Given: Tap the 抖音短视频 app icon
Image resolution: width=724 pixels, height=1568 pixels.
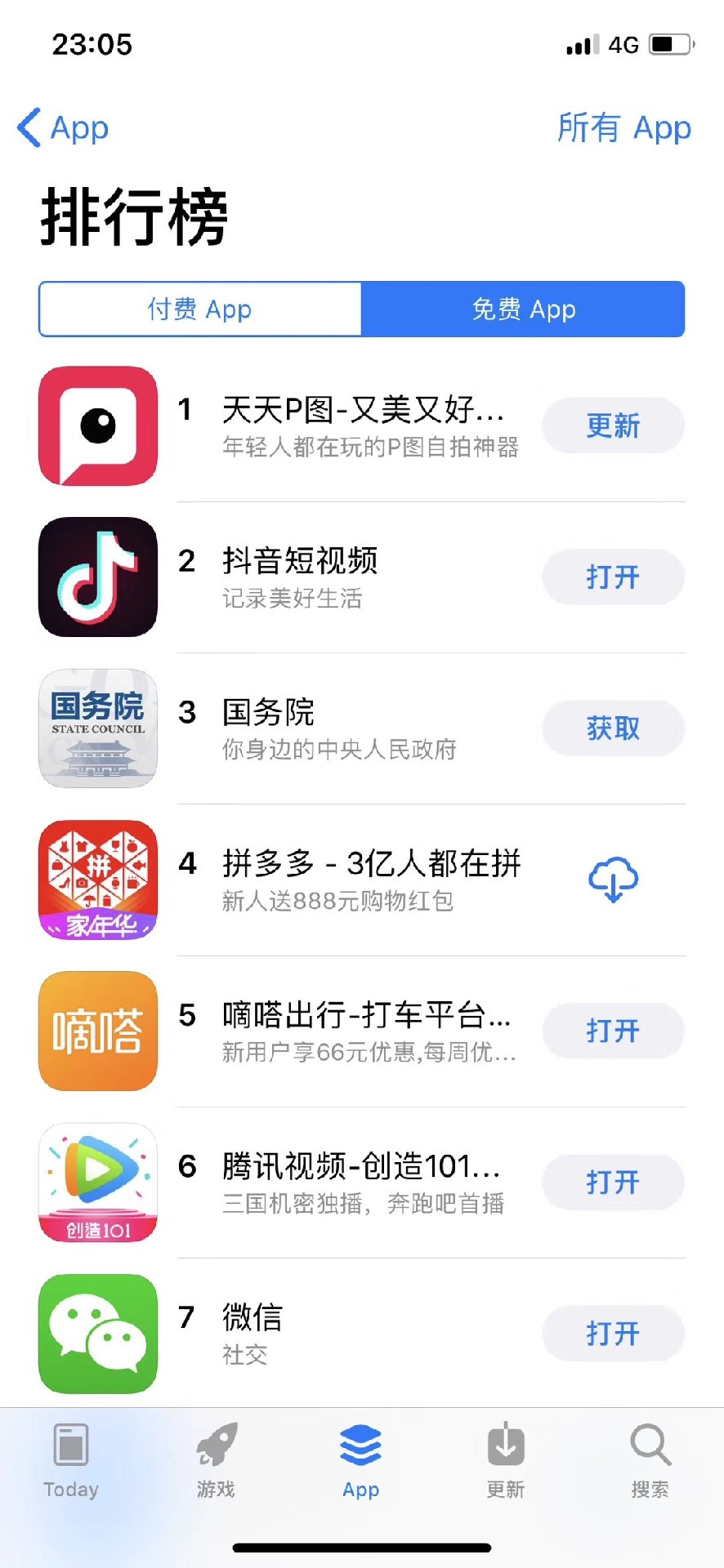Looking at the screenshot, I should [96, 577].
